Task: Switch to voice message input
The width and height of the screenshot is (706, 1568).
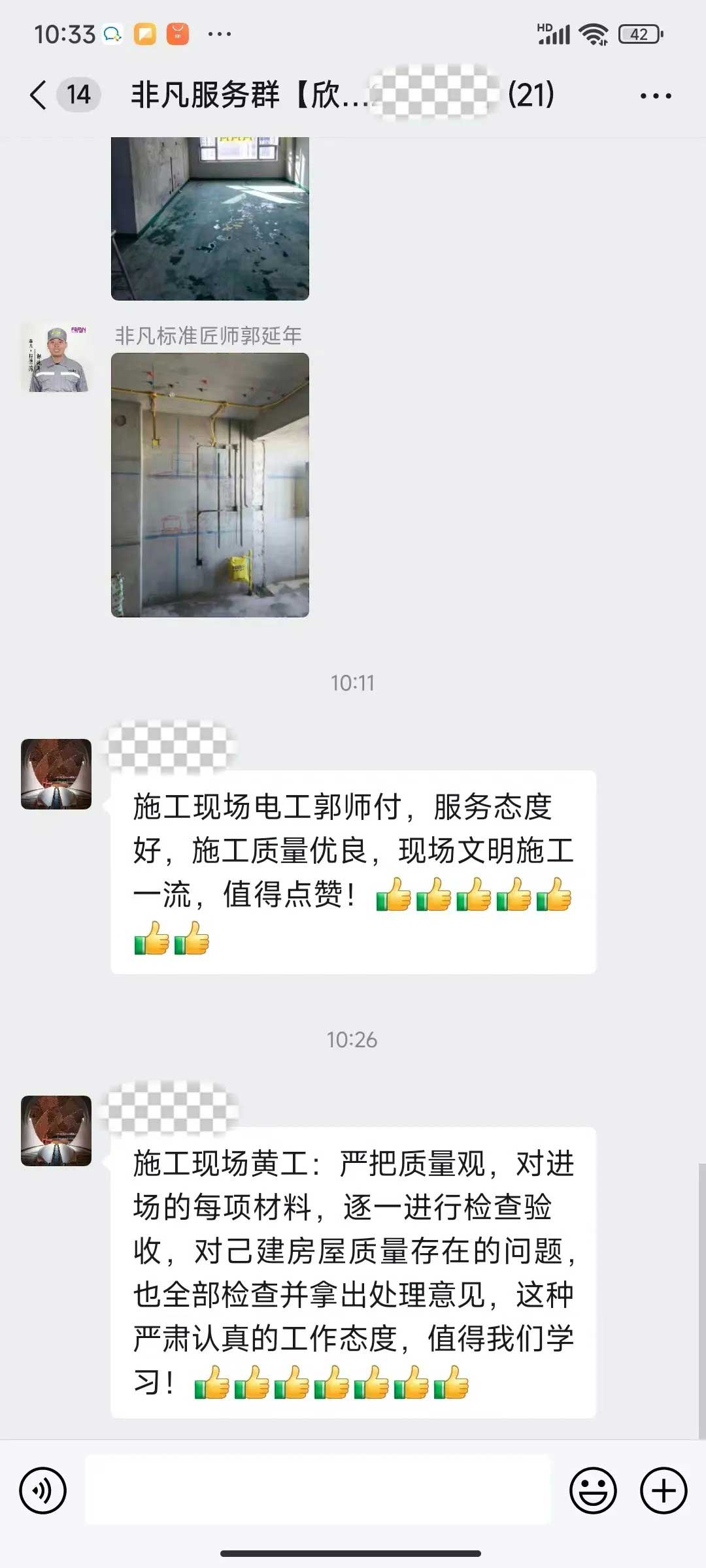Action: 43,1491
